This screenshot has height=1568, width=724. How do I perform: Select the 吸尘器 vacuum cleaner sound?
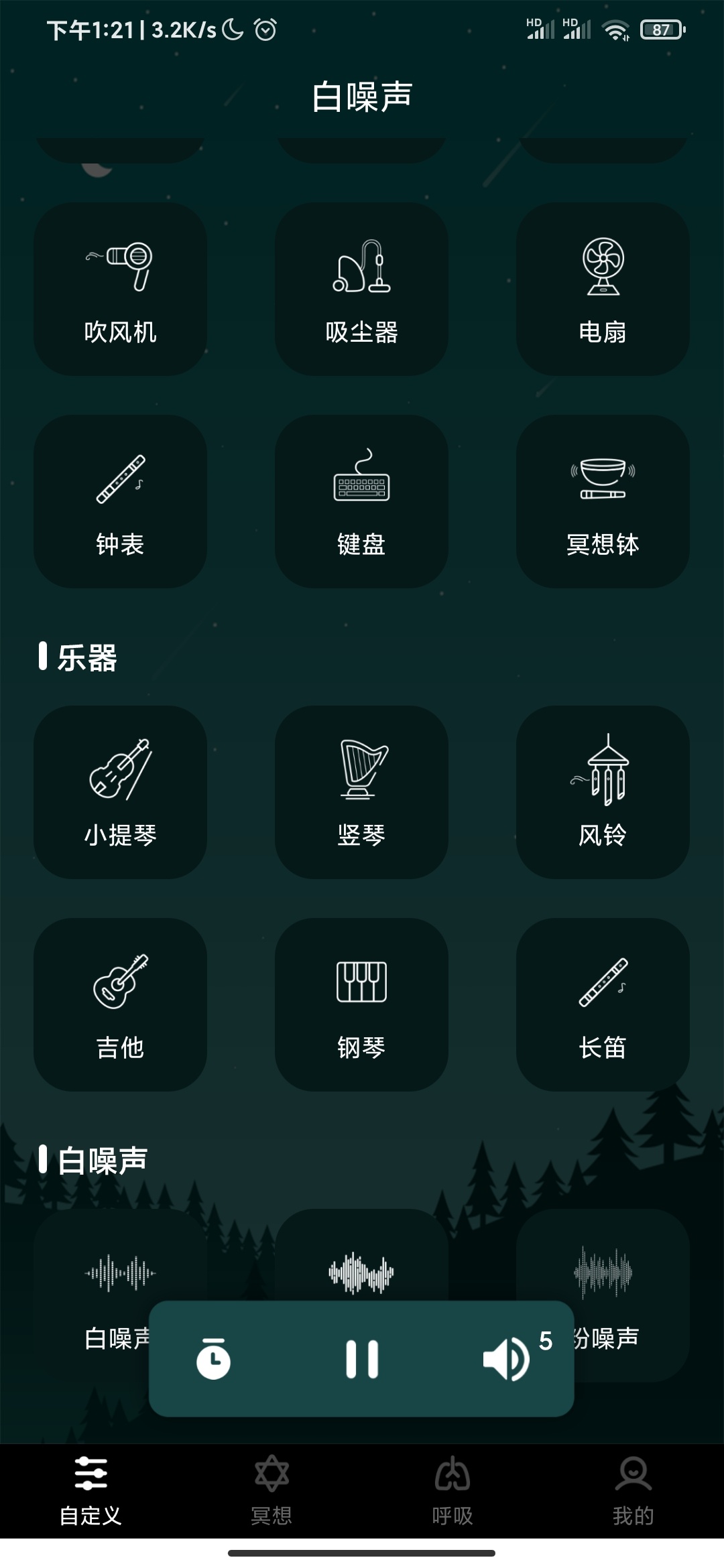tap(361, 289)
